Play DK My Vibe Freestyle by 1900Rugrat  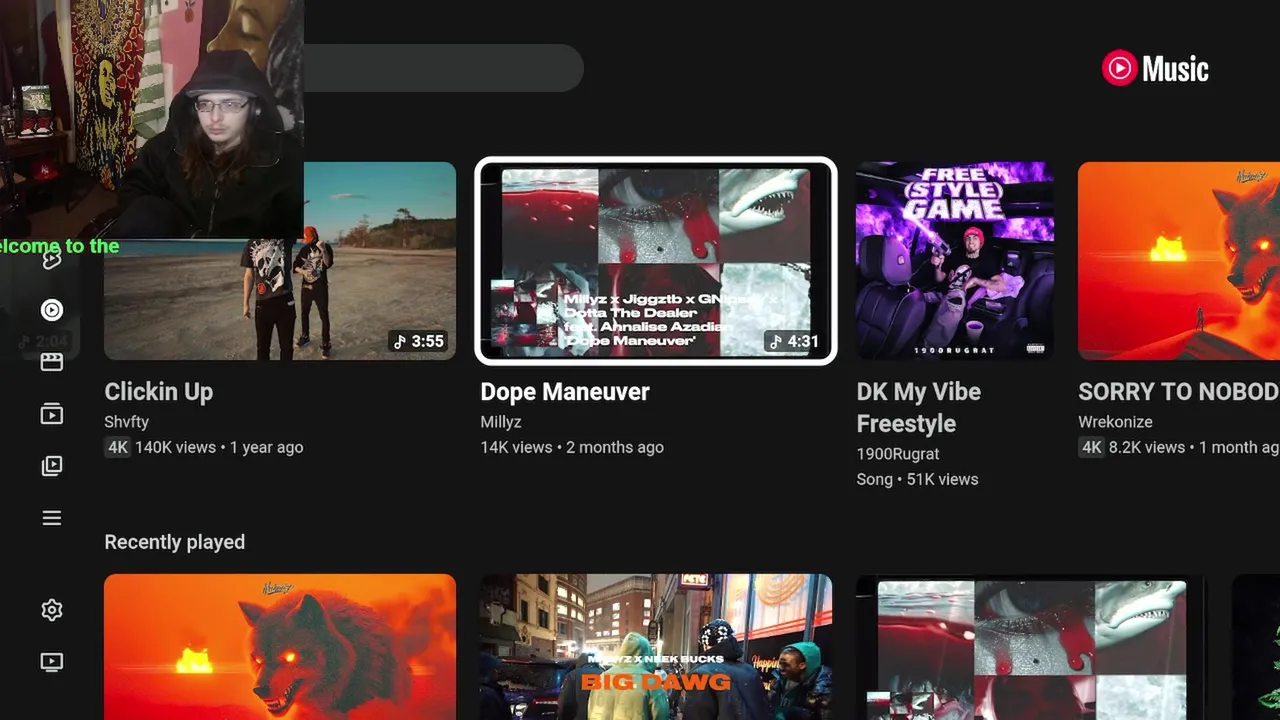point(954,261)
